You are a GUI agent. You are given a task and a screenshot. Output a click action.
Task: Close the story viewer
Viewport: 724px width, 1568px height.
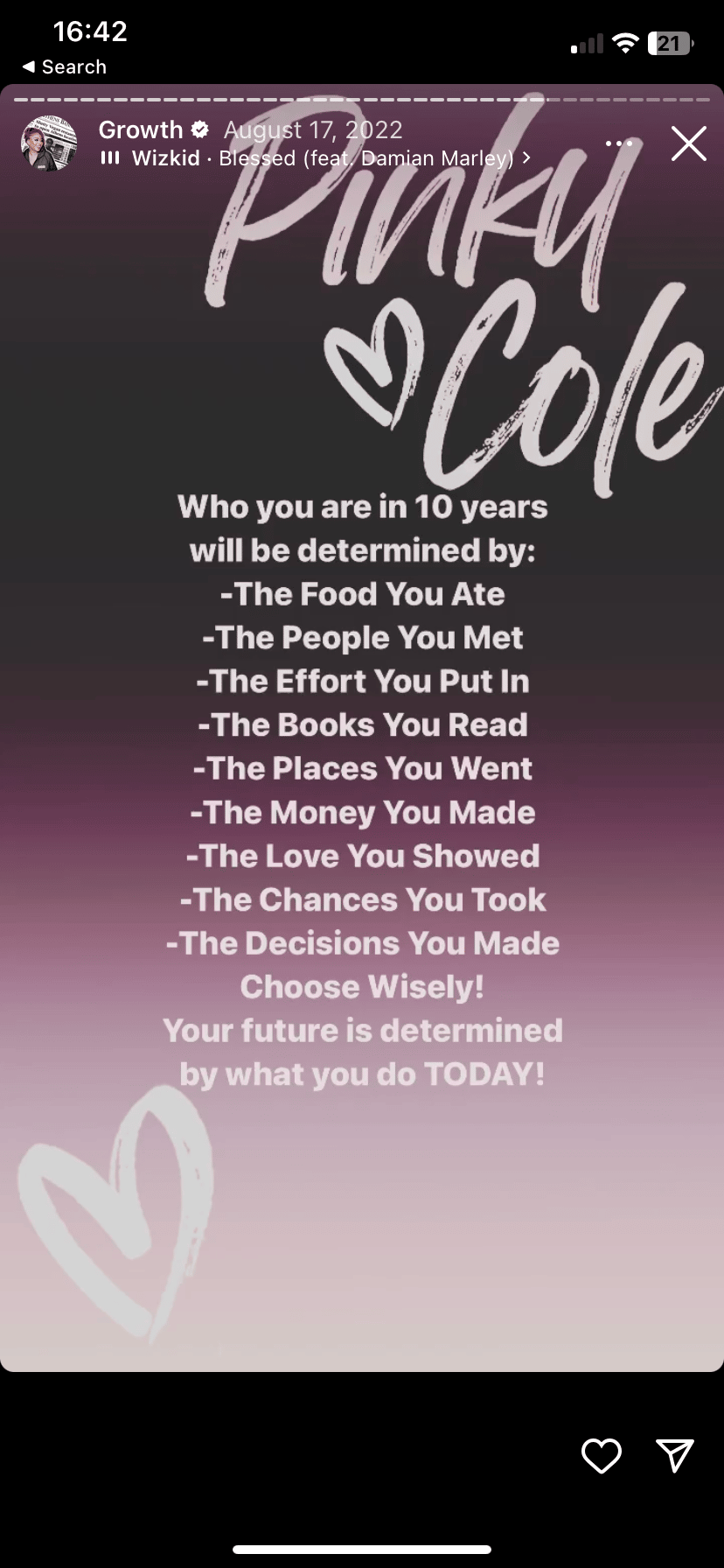point(688,143)
